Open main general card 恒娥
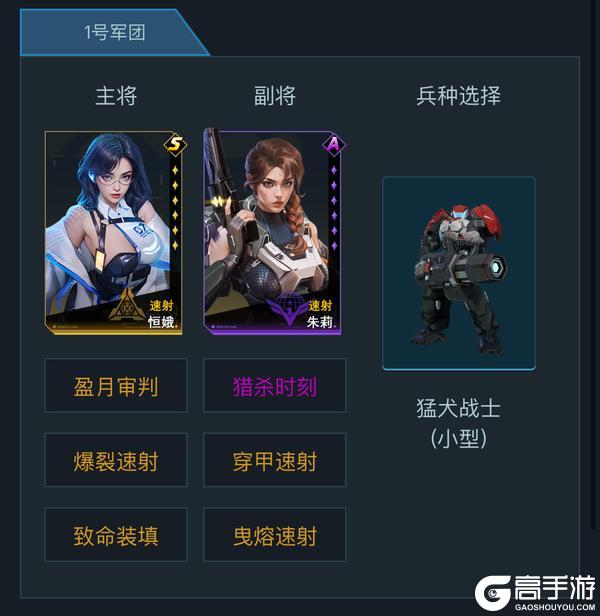 point(115,231)
